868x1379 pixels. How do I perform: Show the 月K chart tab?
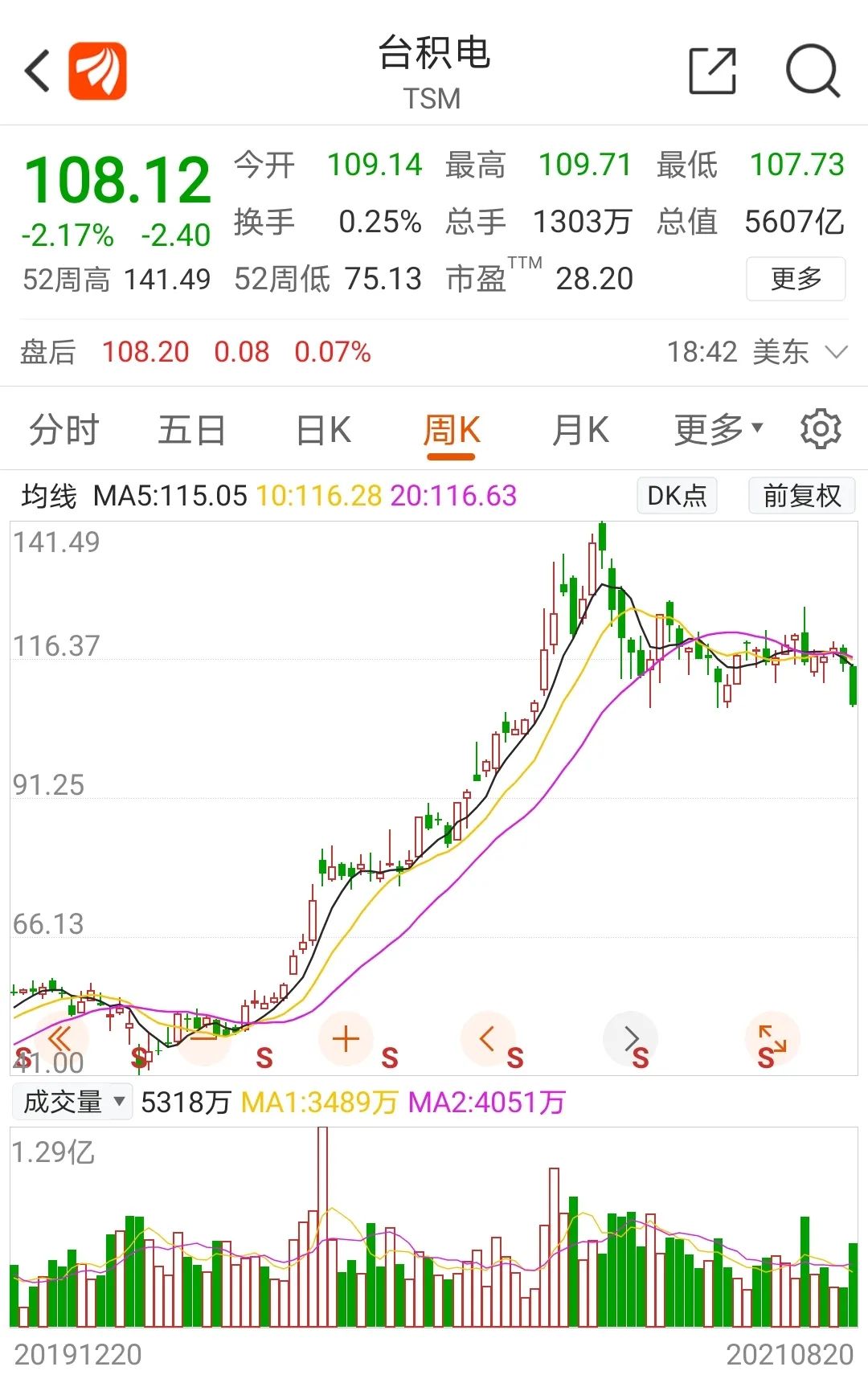click(580, 430)
